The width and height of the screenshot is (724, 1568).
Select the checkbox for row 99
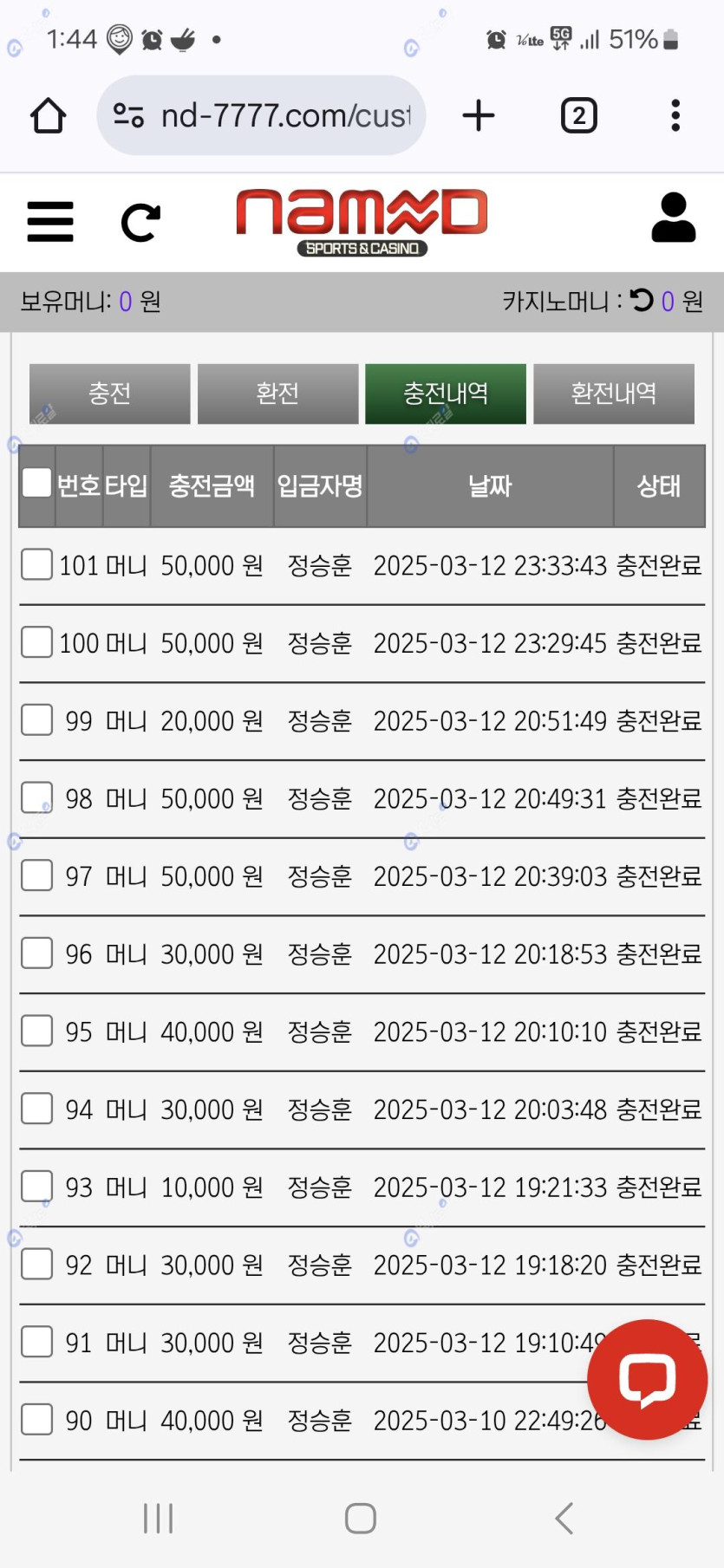36,719
